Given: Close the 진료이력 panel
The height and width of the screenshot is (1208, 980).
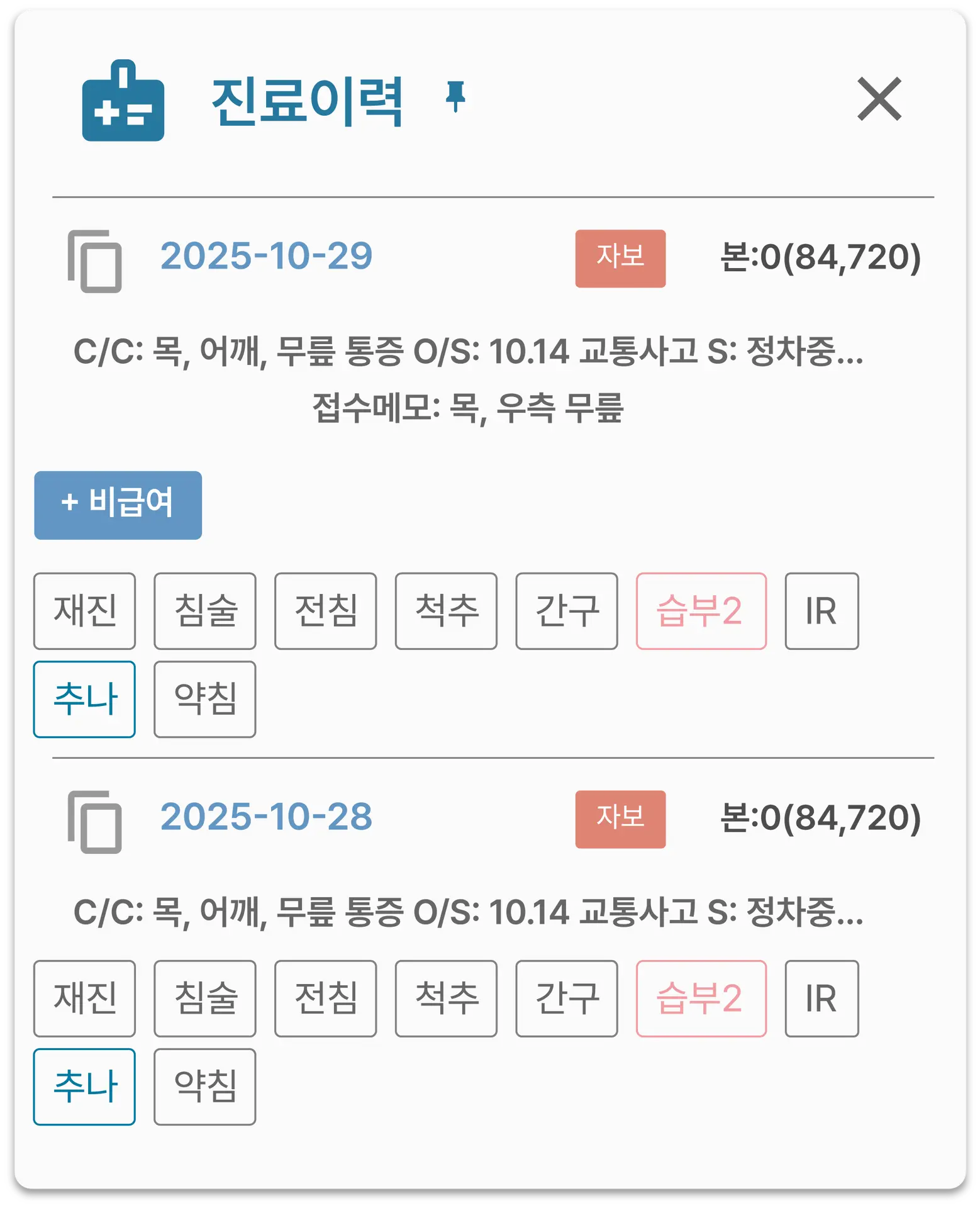Looking at the screenshot, I should click(879, 99).
